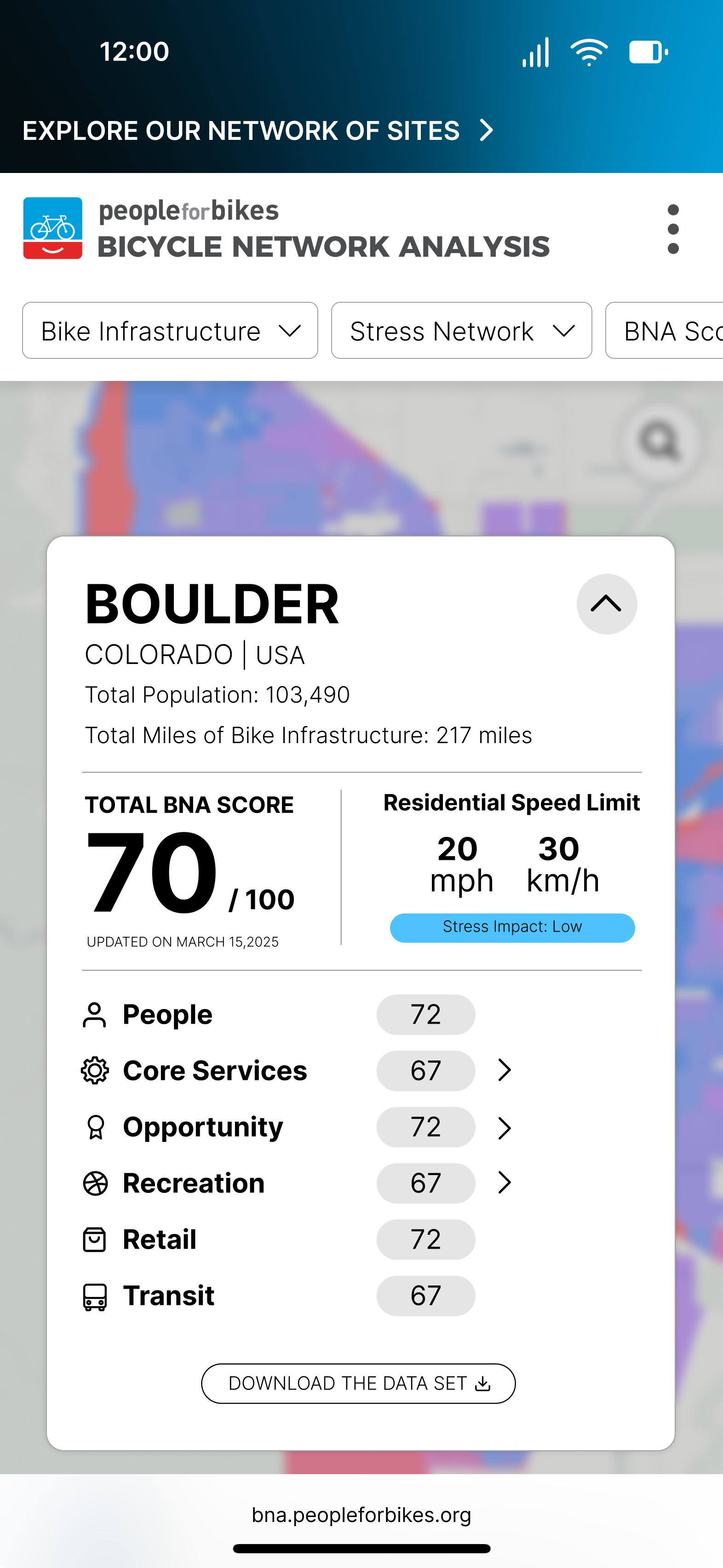Viewport: 723px width, 1568px height.
Task: Expand Opportunity score details
Action: 504,1127
